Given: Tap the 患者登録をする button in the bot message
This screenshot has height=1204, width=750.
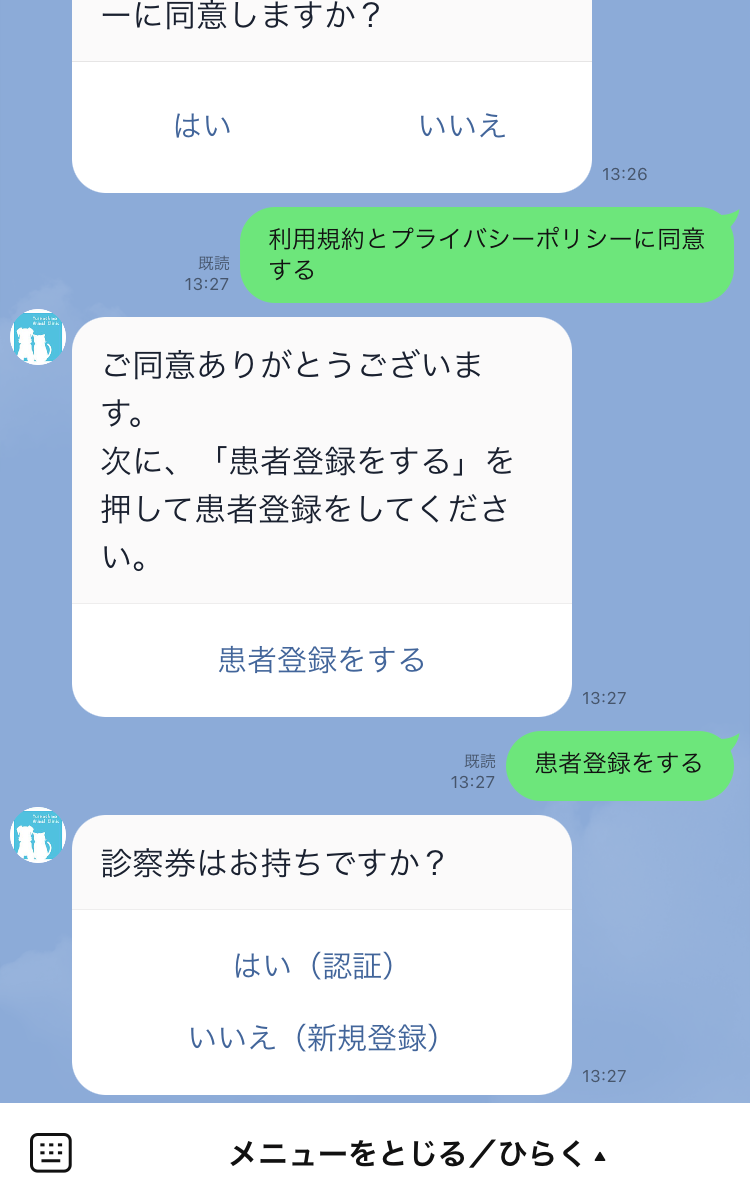Looking at the screenshot, I should (322, 660).
